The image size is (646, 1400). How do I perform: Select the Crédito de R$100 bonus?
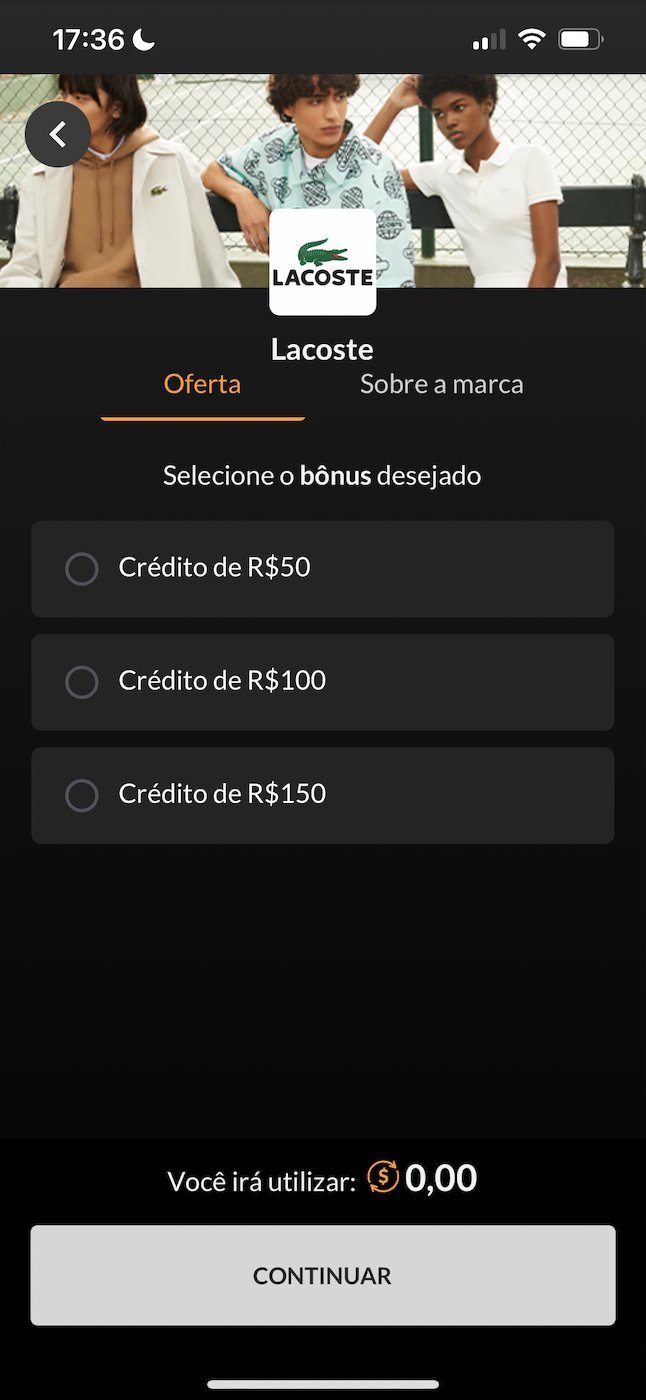tap(323, 681)
